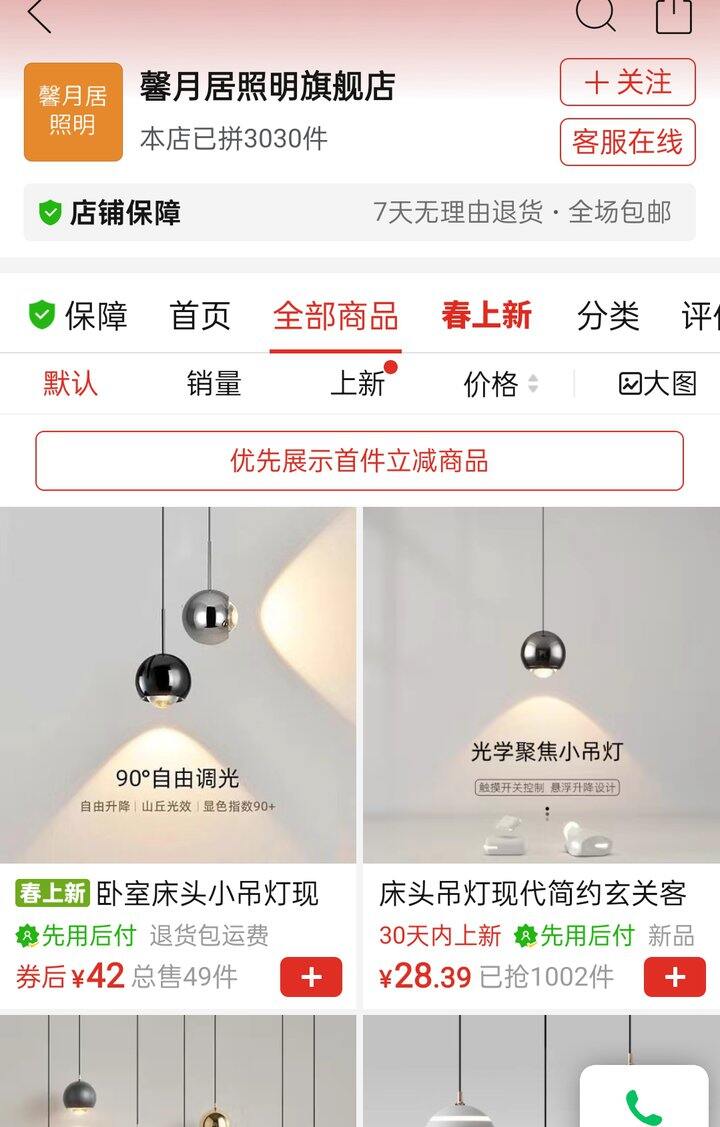Share this store page
The image size is (720, 1127).
click(674, 15)
